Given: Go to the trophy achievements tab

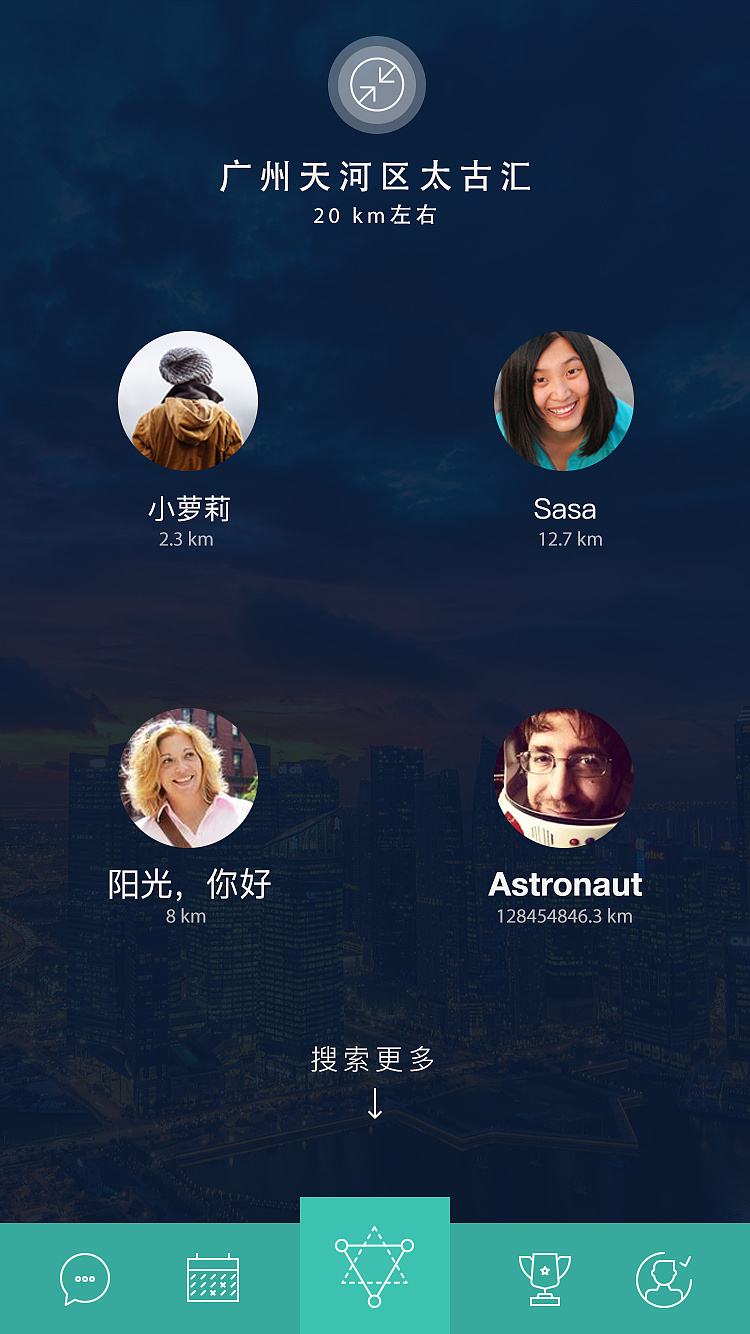Looking at the screenshot, I should coord(544,1278).
